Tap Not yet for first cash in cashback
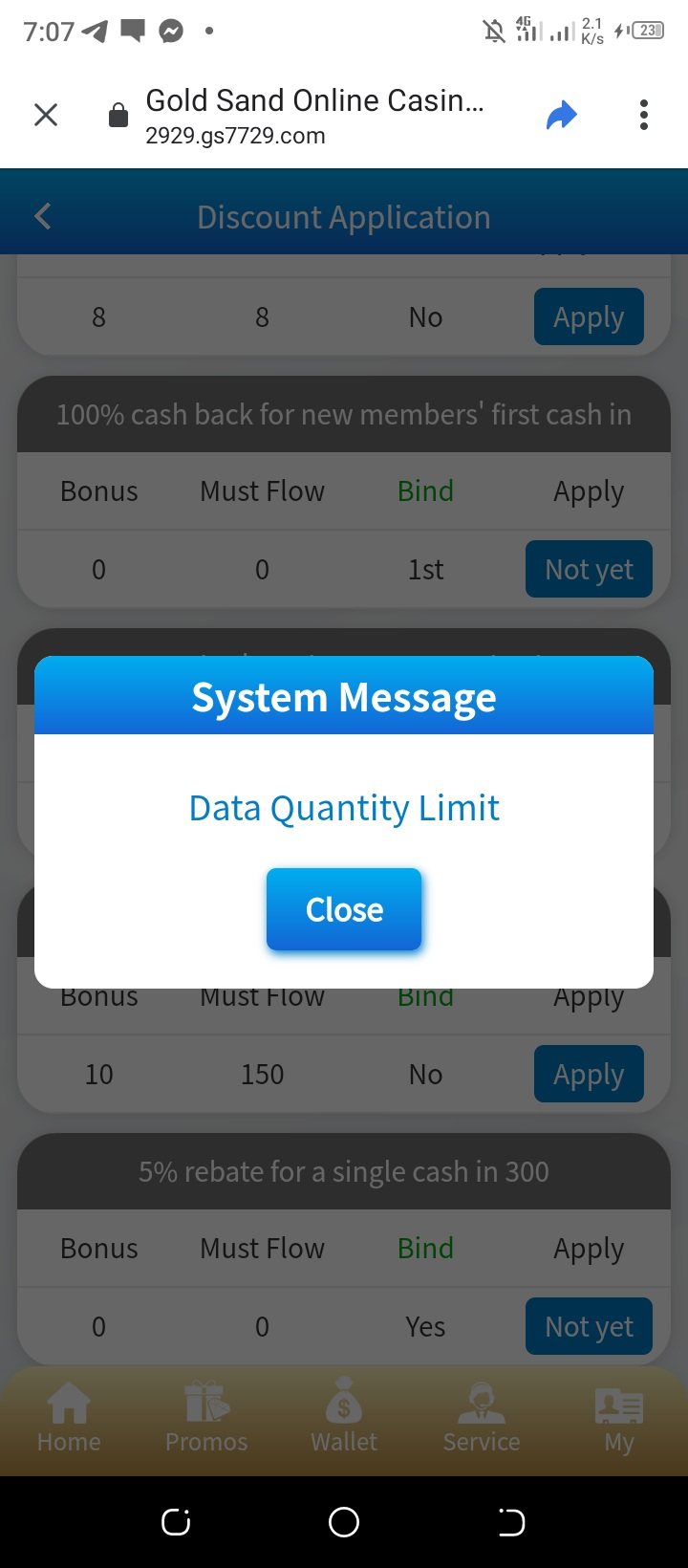Viewport: 688px width, 1568px height. (589, 570)
